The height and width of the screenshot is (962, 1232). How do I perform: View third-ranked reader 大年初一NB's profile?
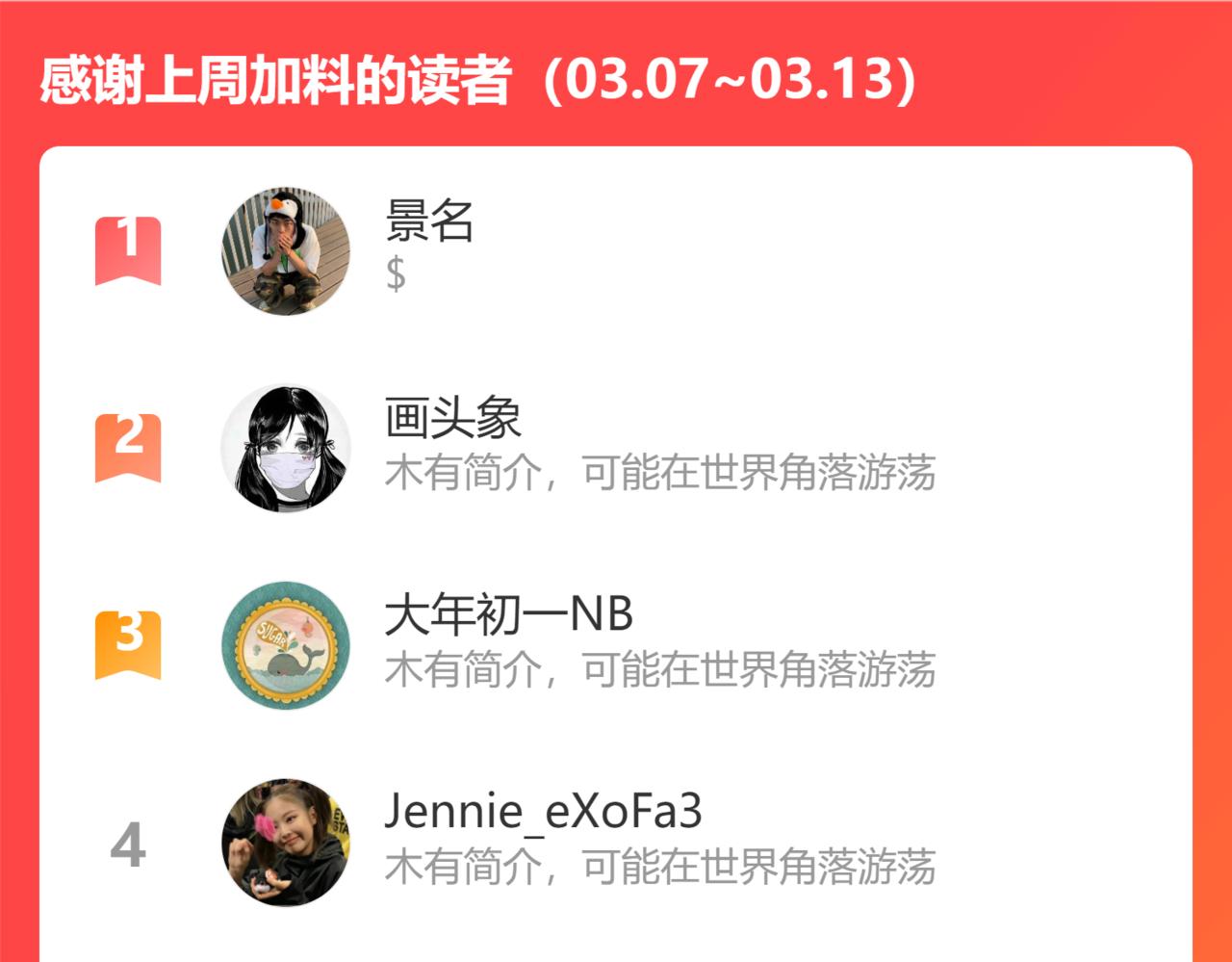616,644
